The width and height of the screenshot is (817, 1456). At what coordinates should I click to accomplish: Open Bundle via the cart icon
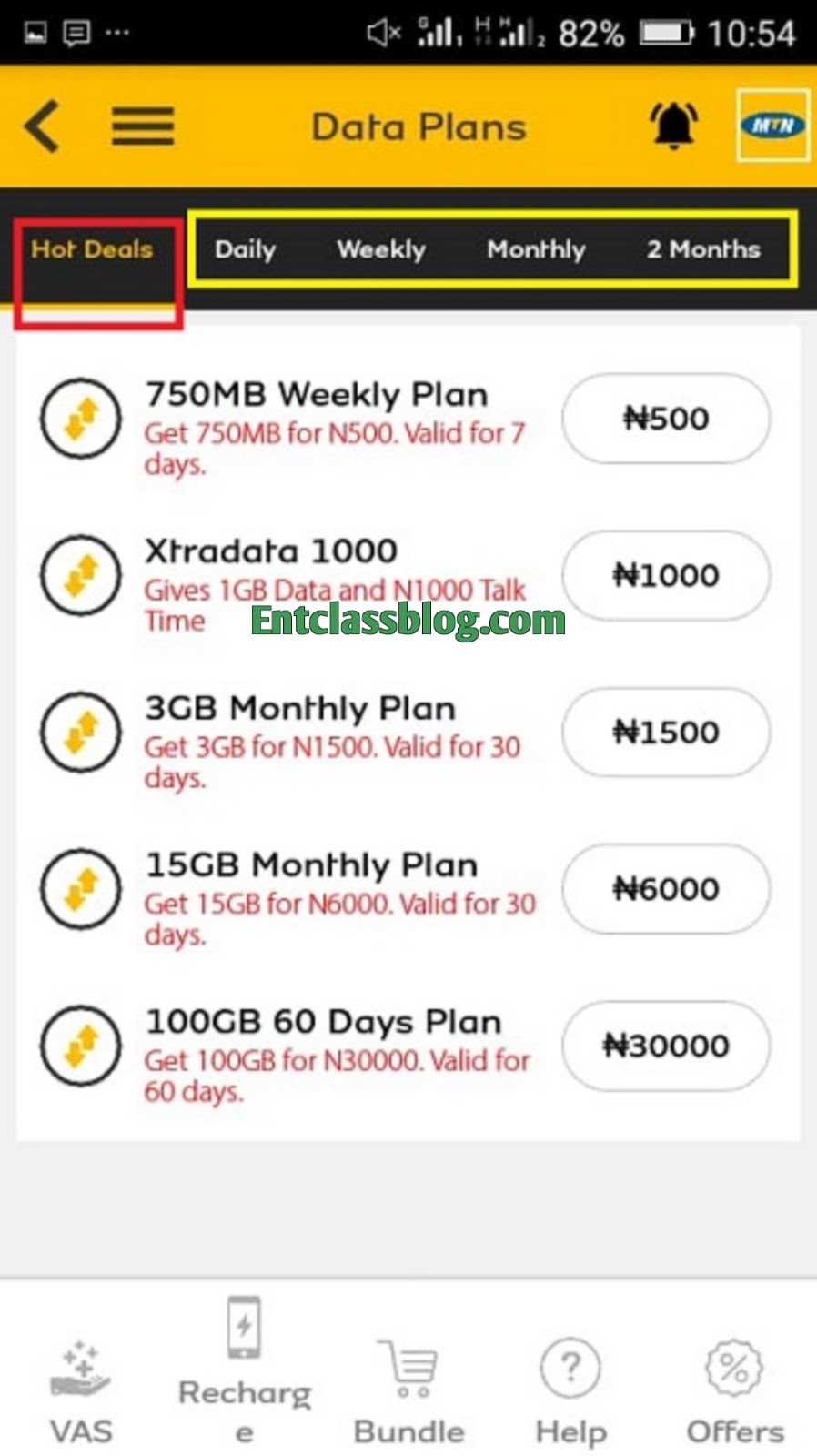pyautogui.click(x=408, y=1365)
